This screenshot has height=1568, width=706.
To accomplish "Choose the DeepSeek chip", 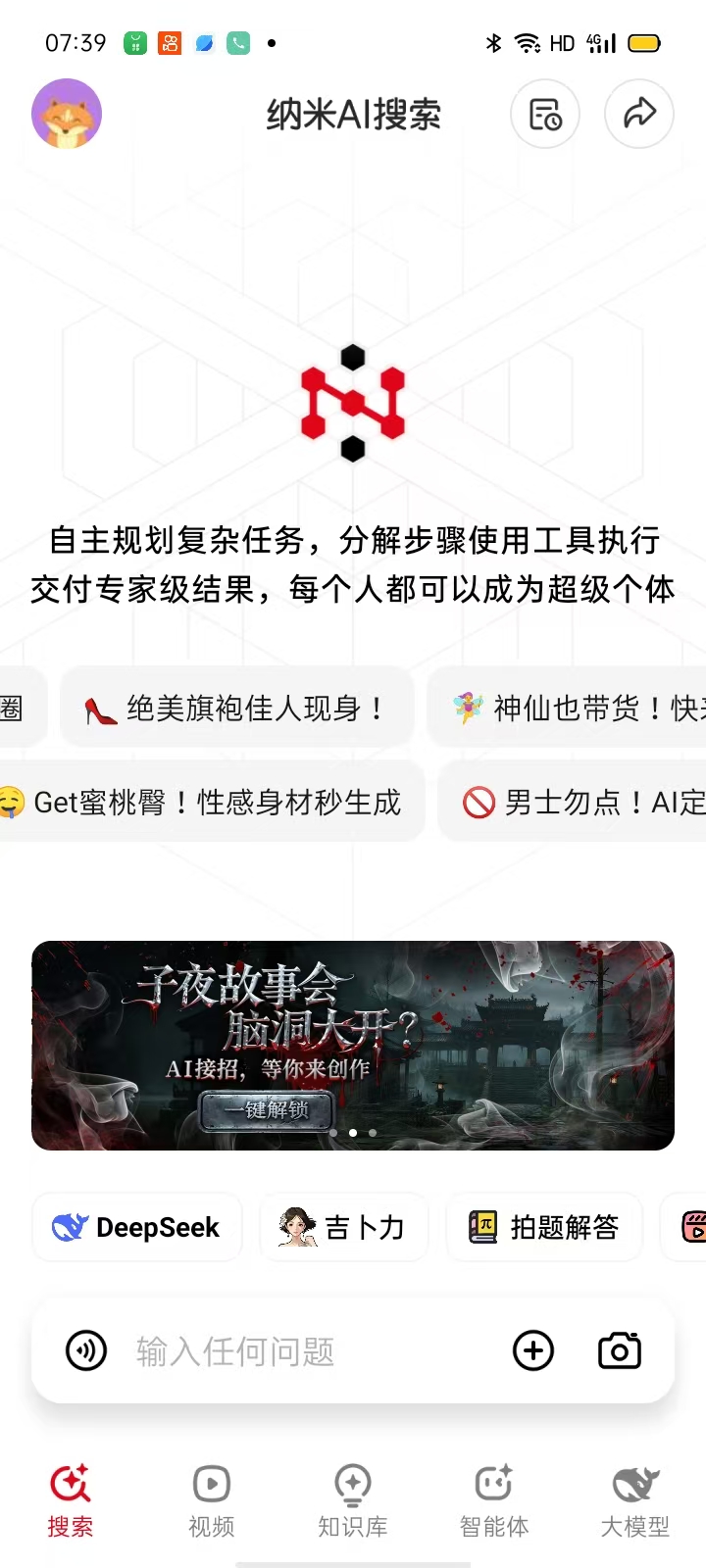I will click(x=137, y=1227).
